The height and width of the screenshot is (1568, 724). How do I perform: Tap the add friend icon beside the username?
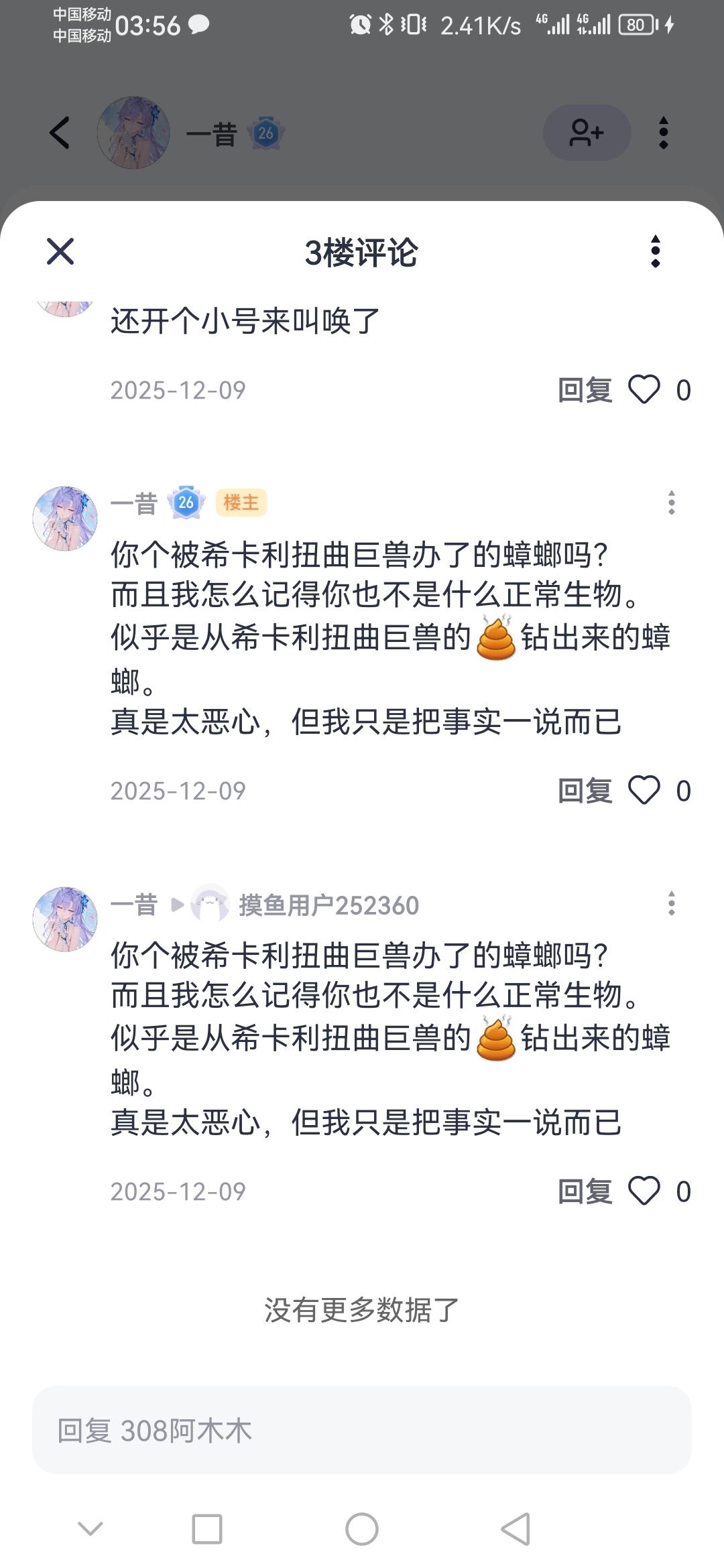pyautogui.click(x=586, y=133)
